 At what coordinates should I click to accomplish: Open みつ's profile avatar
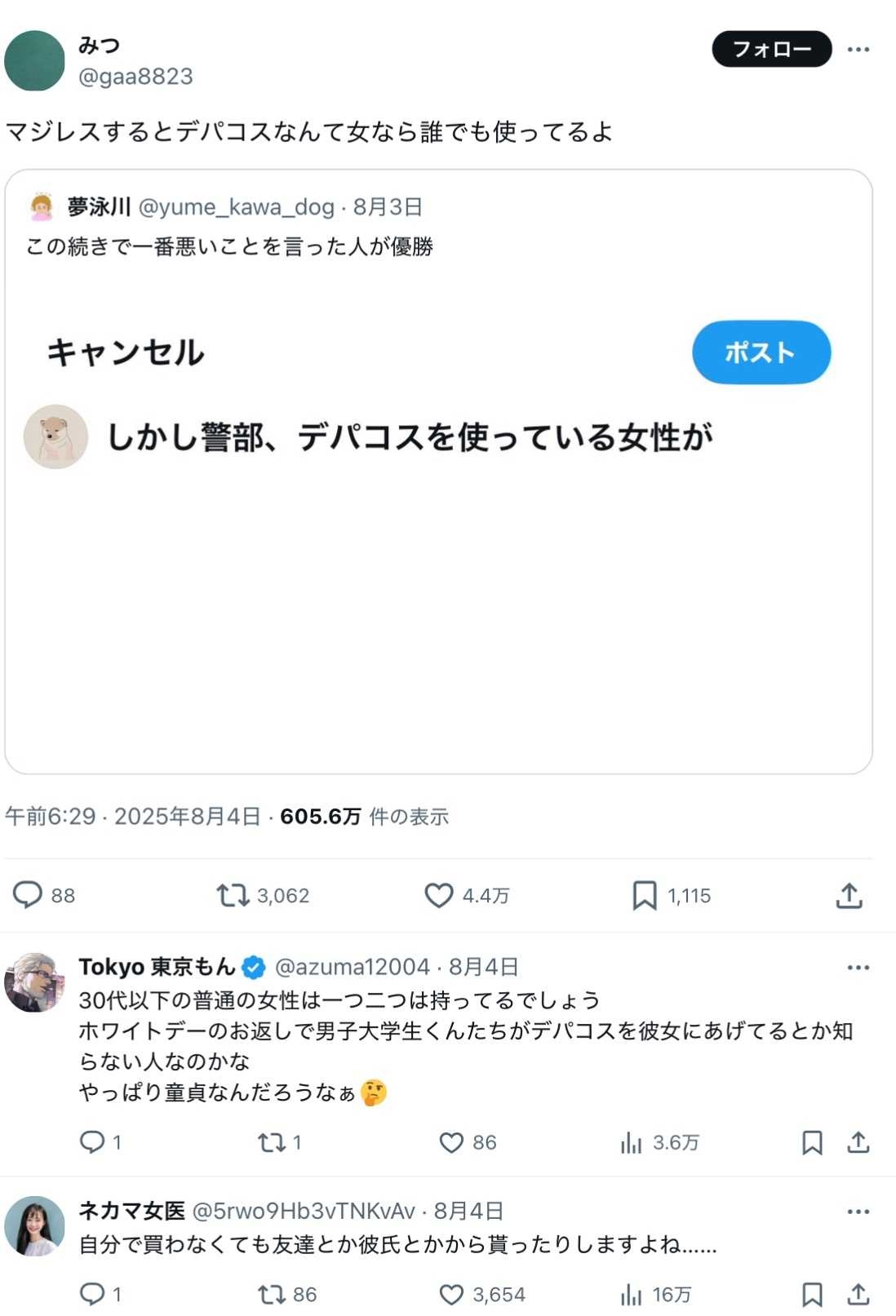[x=34, y=60]
